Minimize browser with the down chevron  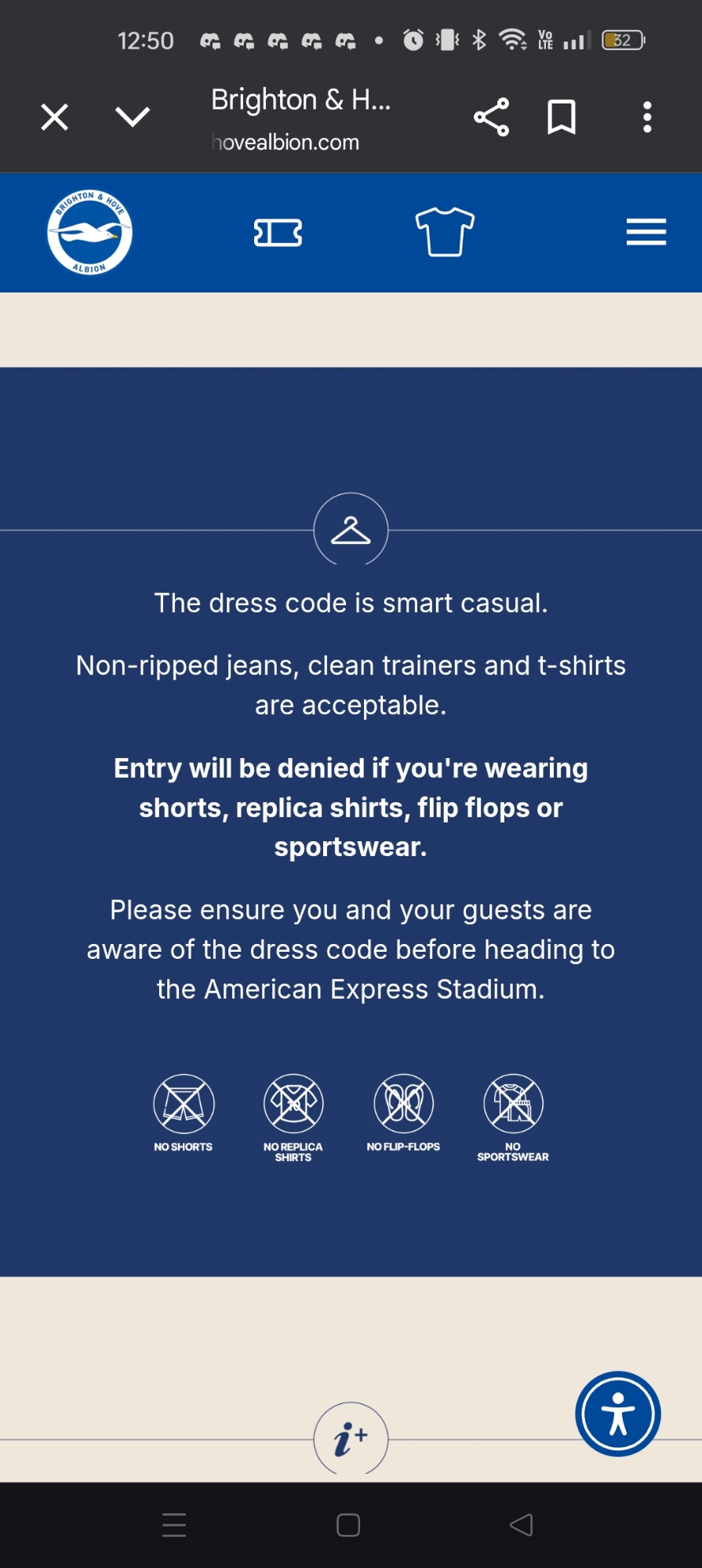[132, 117]
